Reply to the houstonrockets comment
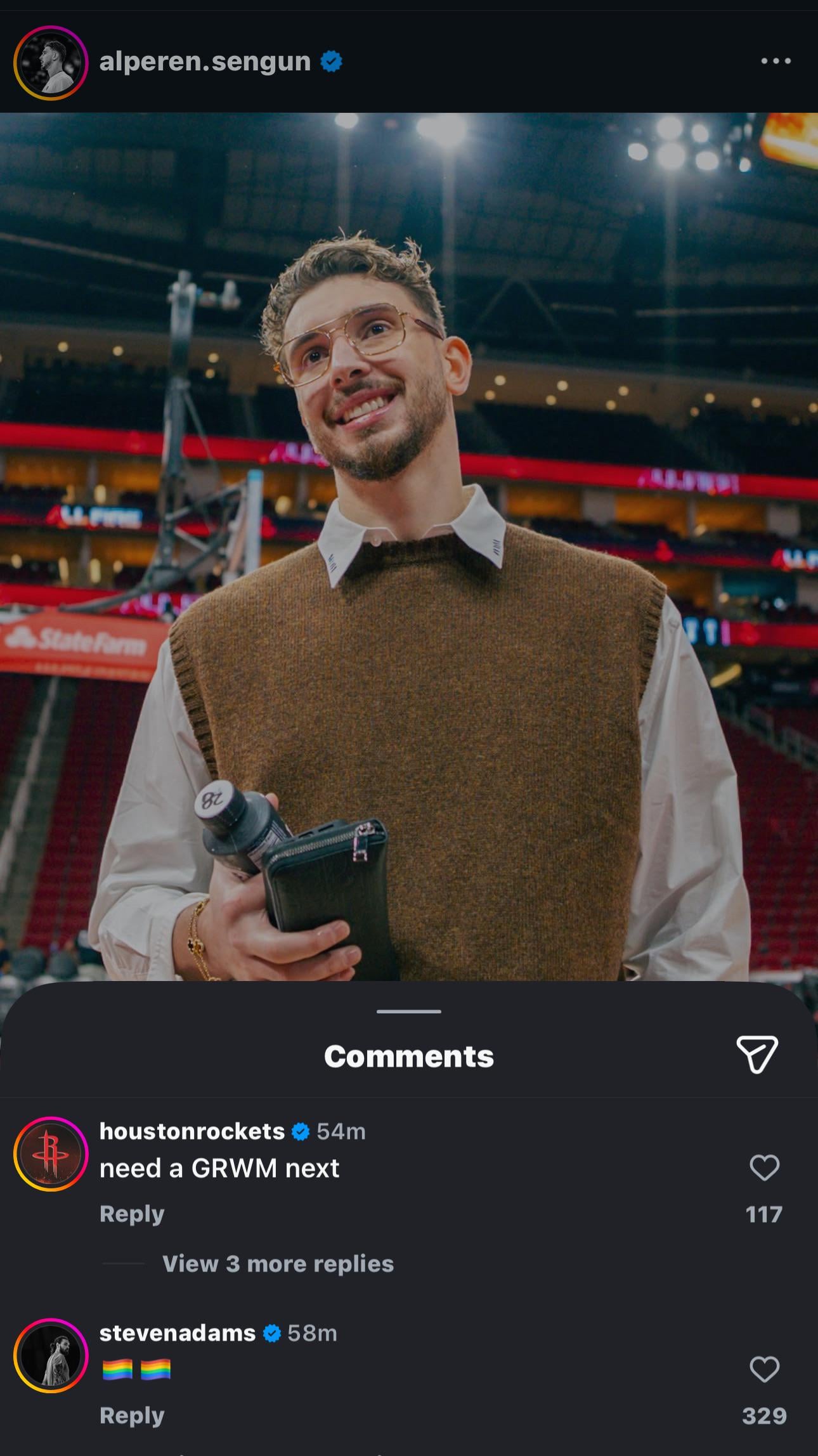 click(x=132, y=1214)
